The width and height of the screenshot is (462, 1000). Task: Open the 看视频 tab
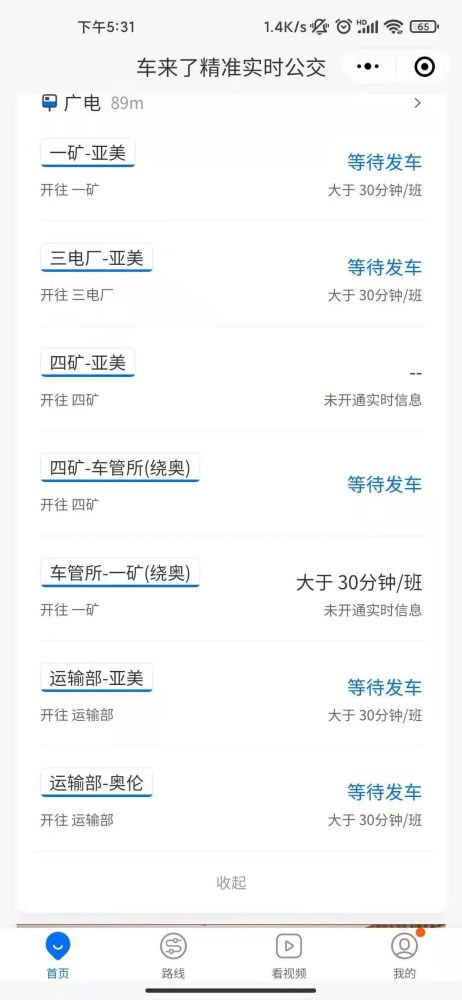[x=288, y=956]
